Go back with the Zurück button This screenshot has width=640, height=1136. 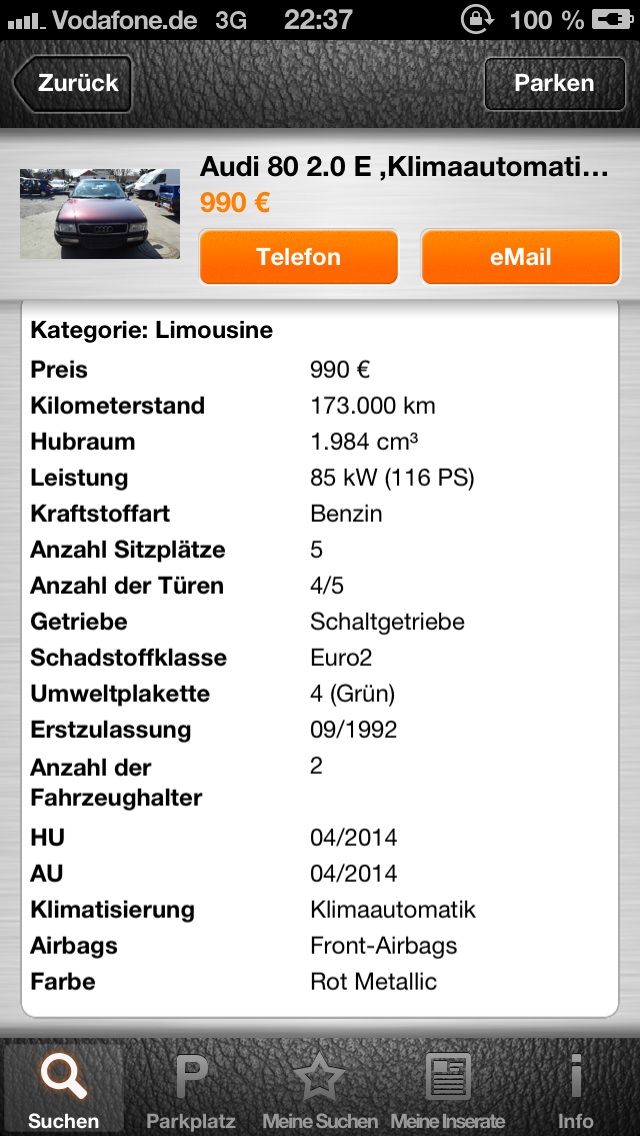(x=72, y=84)
